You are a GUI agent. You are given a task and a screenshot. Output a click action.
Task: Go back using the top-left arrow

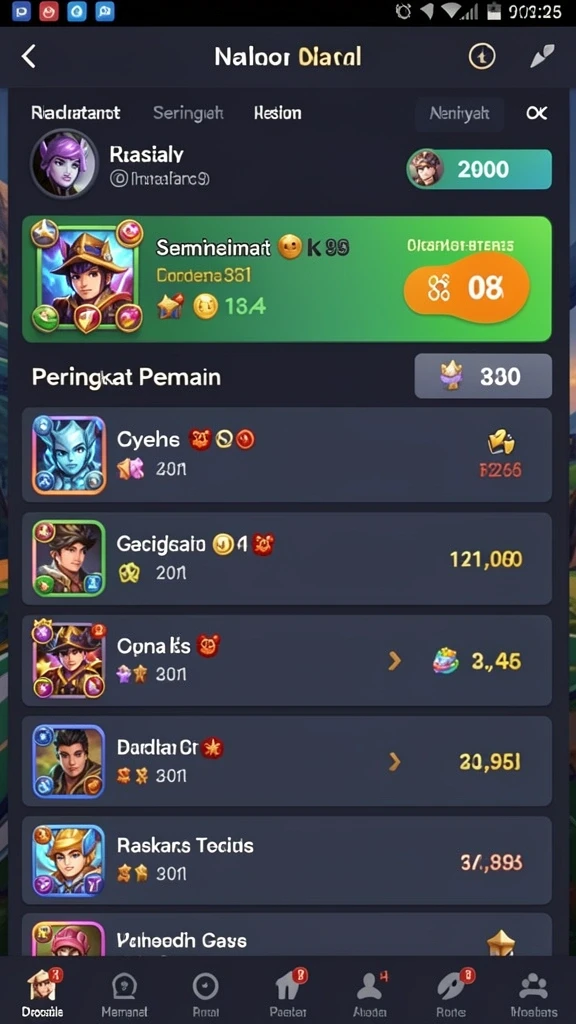click(28, 57)
